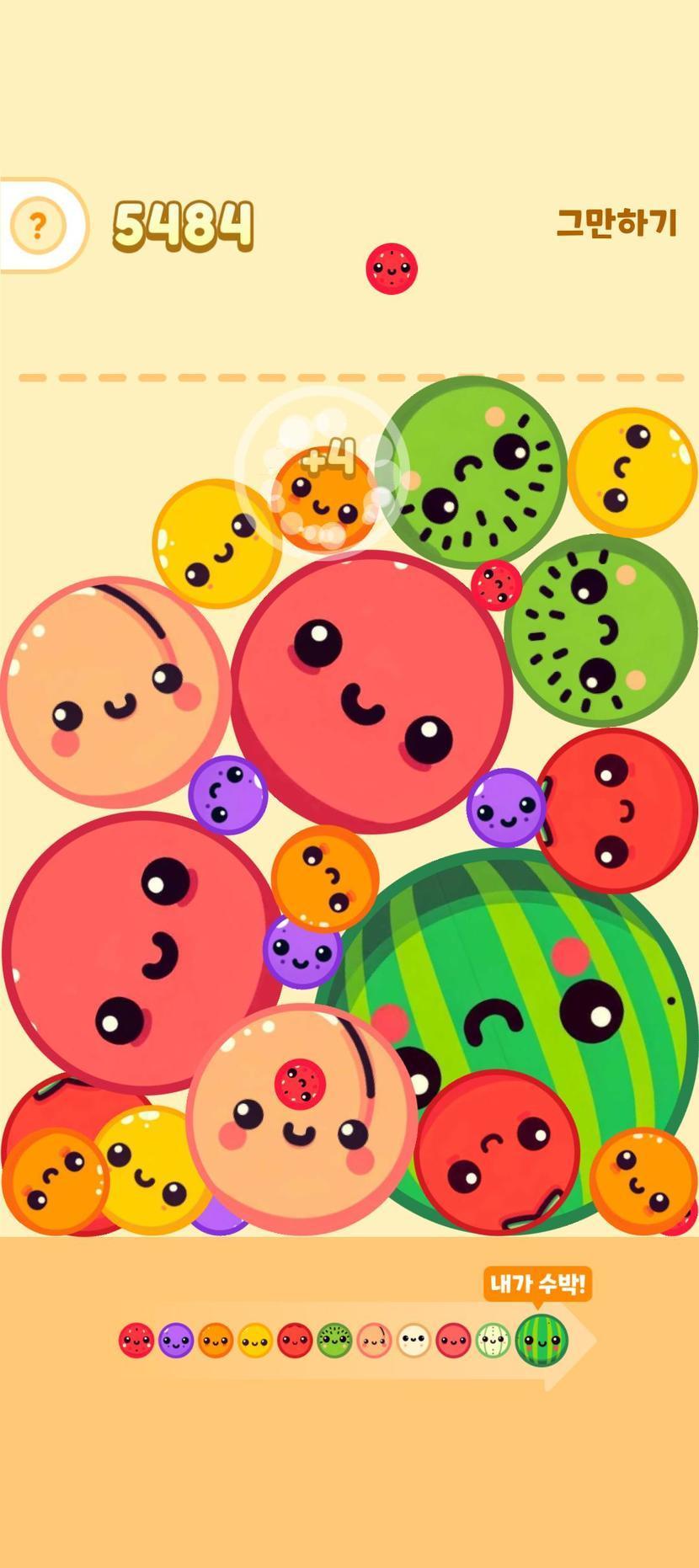Tap 그만하기 to quit the game
This screenshot has height=1568, width=699.
coord(616,223)
